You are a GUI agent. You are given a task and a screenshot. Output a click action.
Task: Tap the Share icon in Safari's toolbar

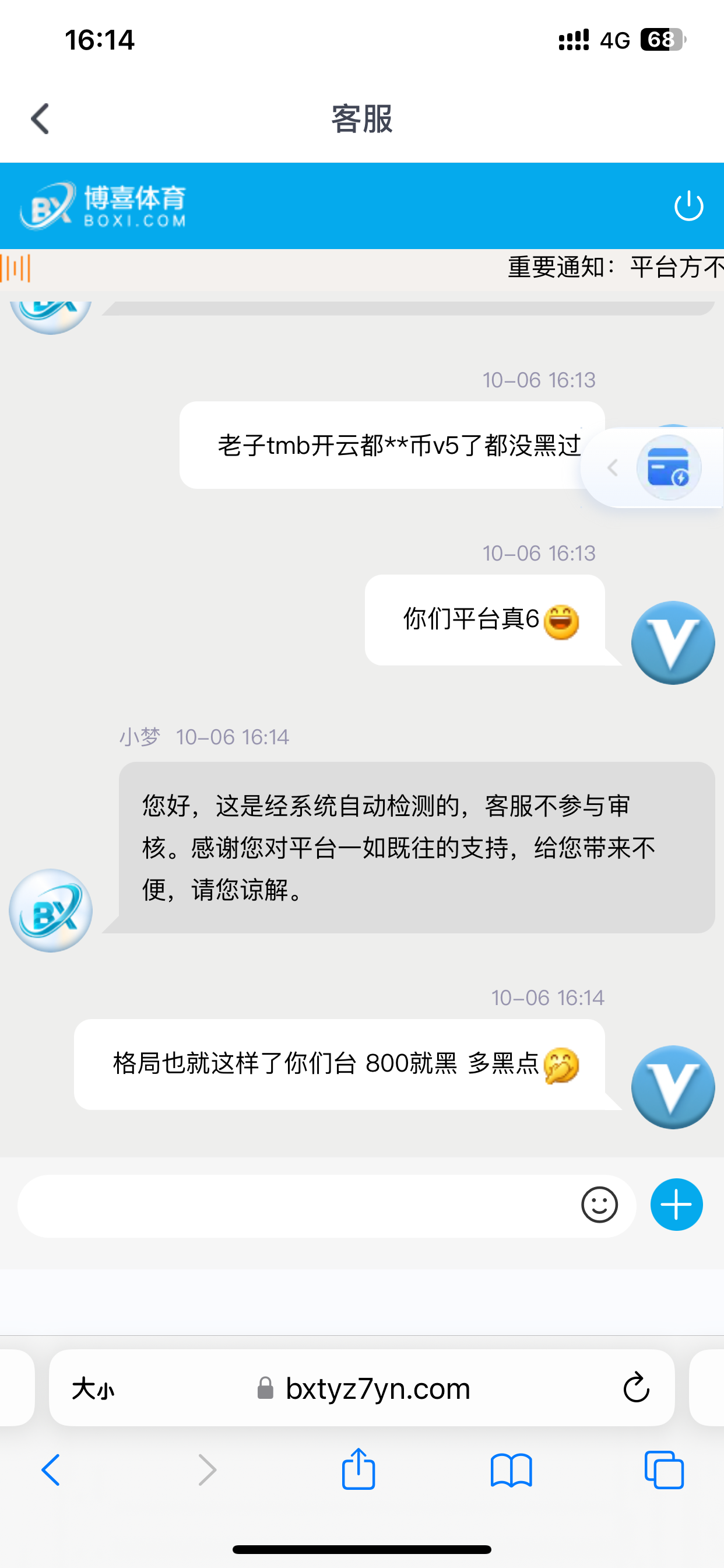point(359,1469)
